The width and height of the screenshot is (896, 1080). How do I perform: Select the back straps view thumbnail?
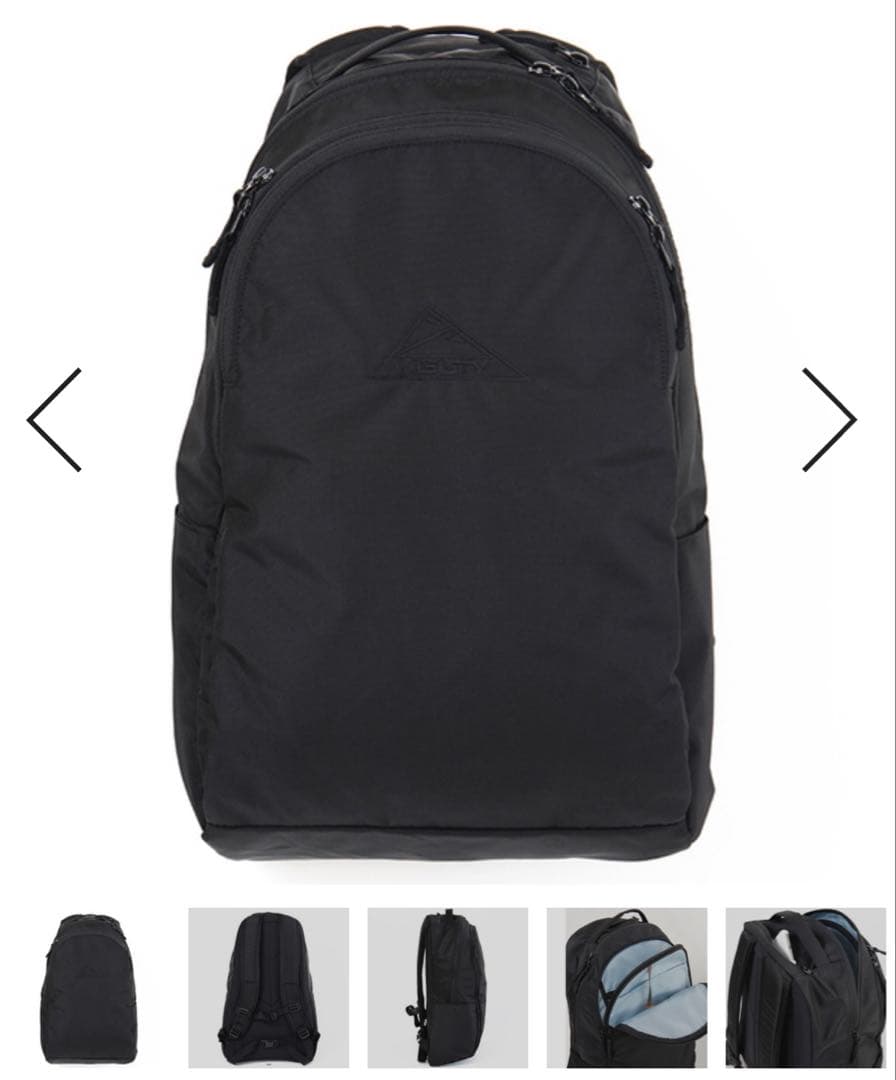(x=268, y=988)
